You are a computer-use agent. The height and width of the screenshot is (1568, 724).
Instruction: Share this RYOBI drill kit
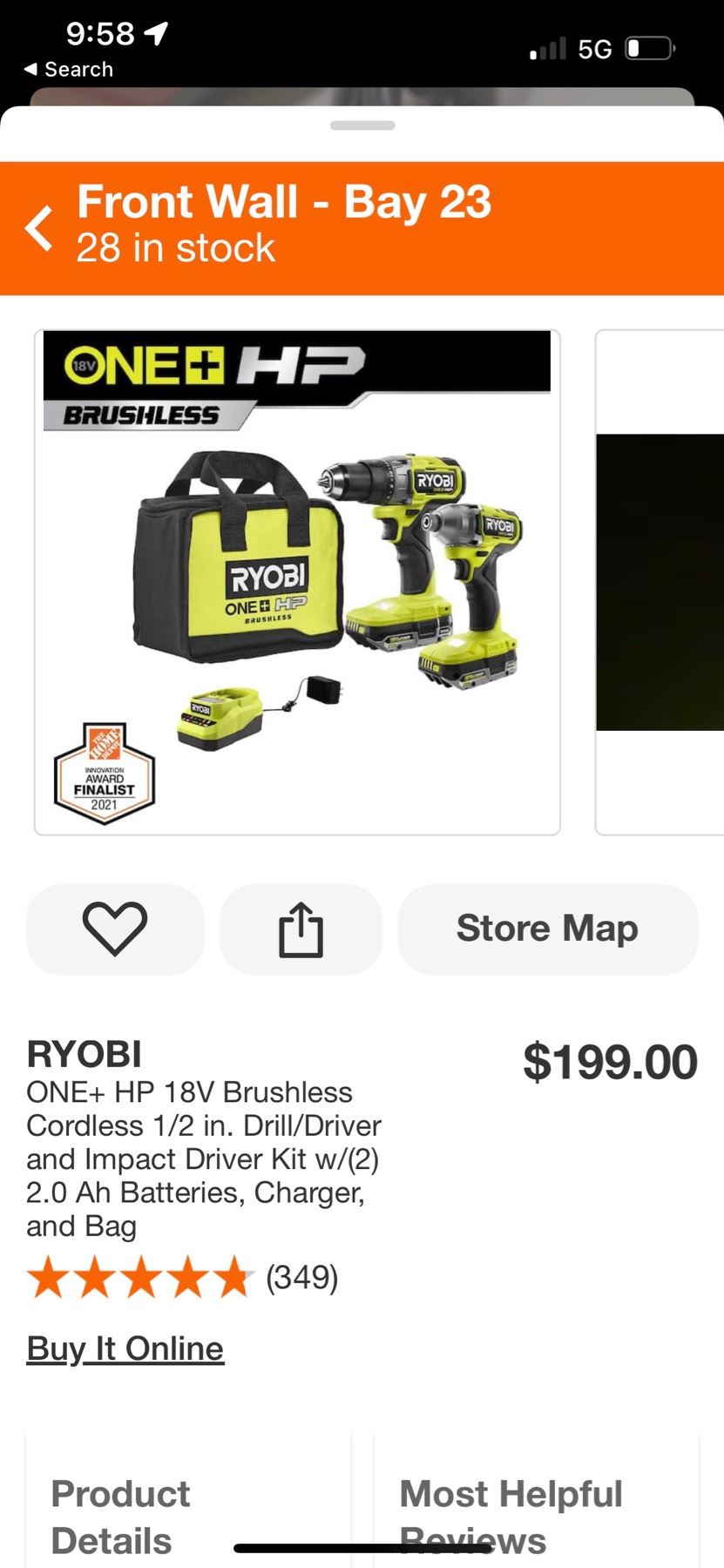[x=301, y=929]
